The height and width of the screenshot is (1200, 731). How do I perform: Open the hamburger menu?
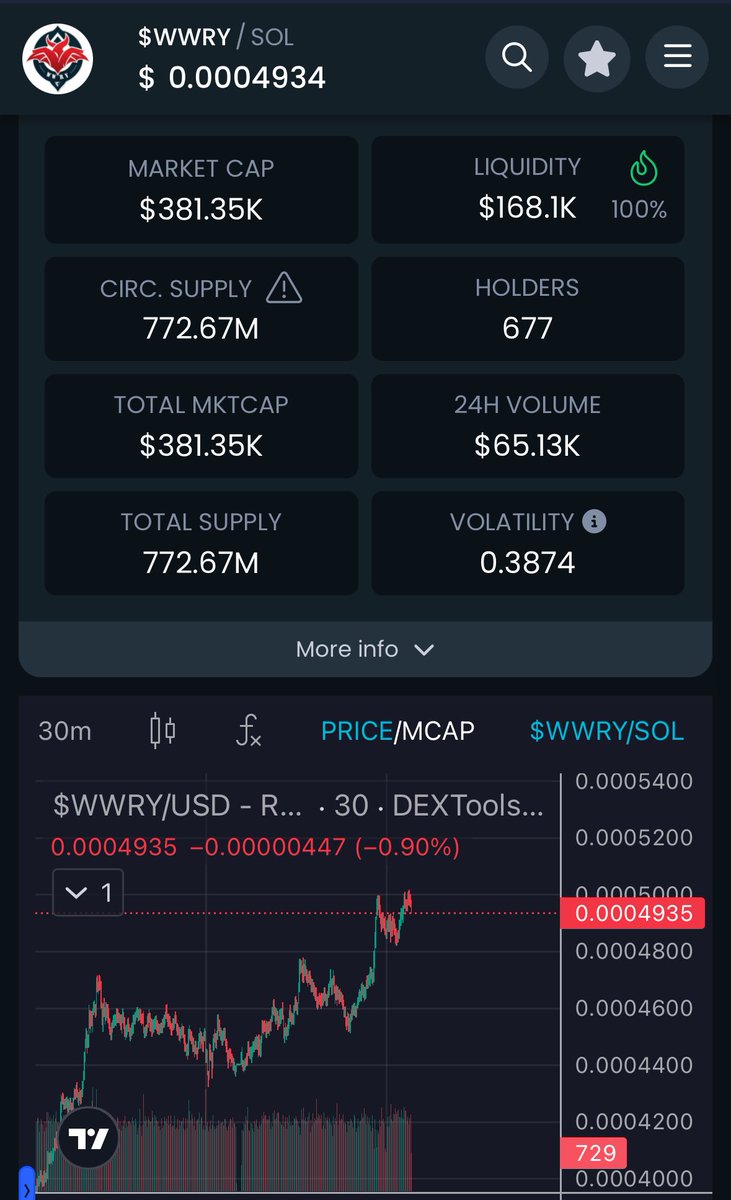(x=677, y=58)
